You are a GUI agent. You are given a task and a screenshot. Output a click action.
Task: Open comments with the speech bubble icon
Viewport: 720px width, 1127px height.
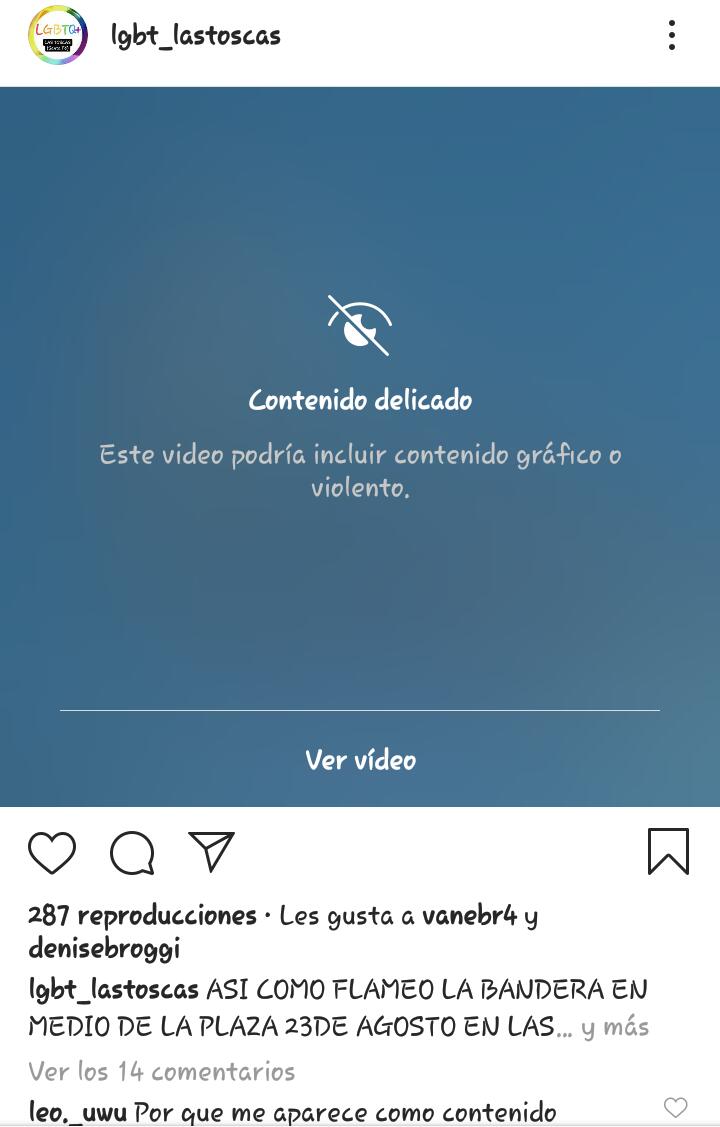click(130, 852)
